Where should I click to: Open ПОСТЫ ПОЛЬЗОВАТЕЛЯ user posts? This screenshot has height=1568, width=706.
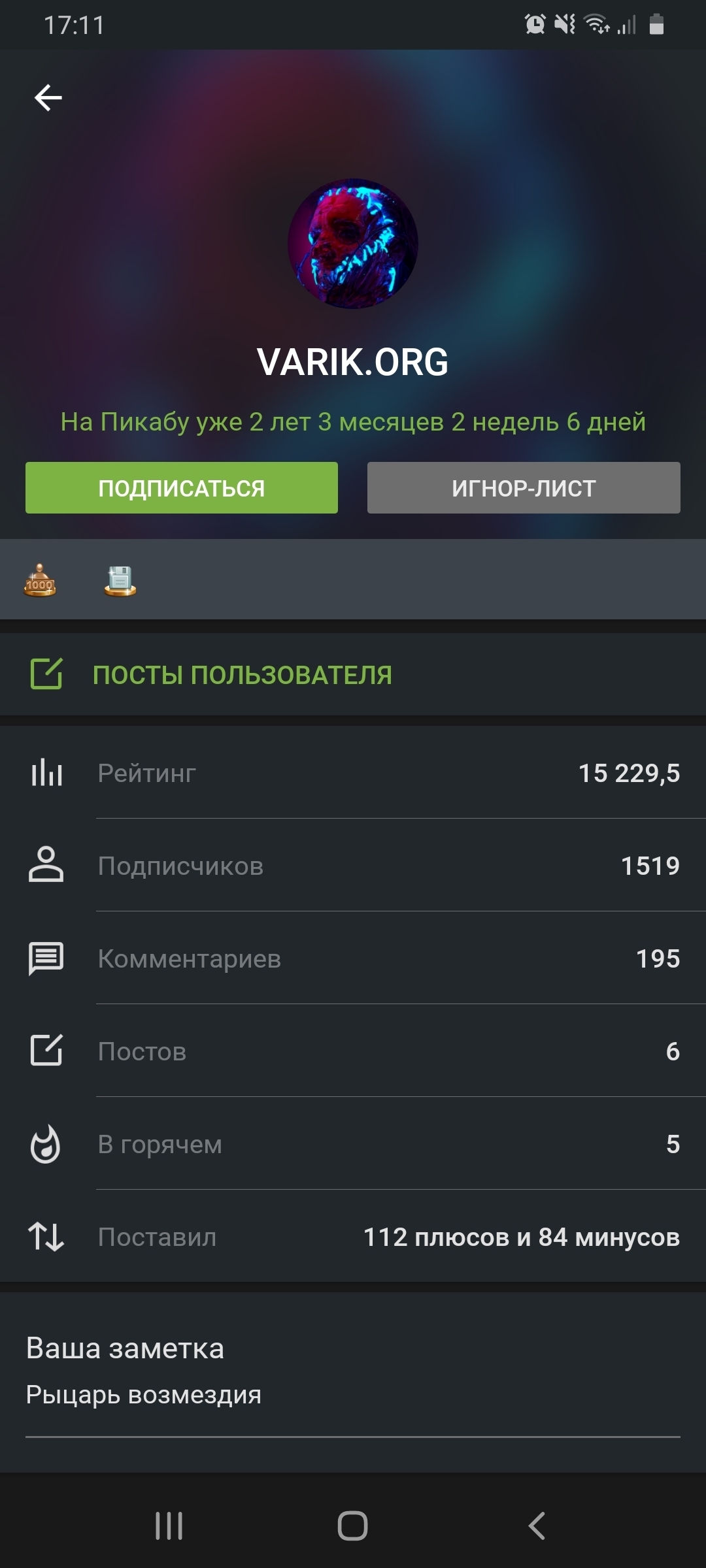pos(242,675)
